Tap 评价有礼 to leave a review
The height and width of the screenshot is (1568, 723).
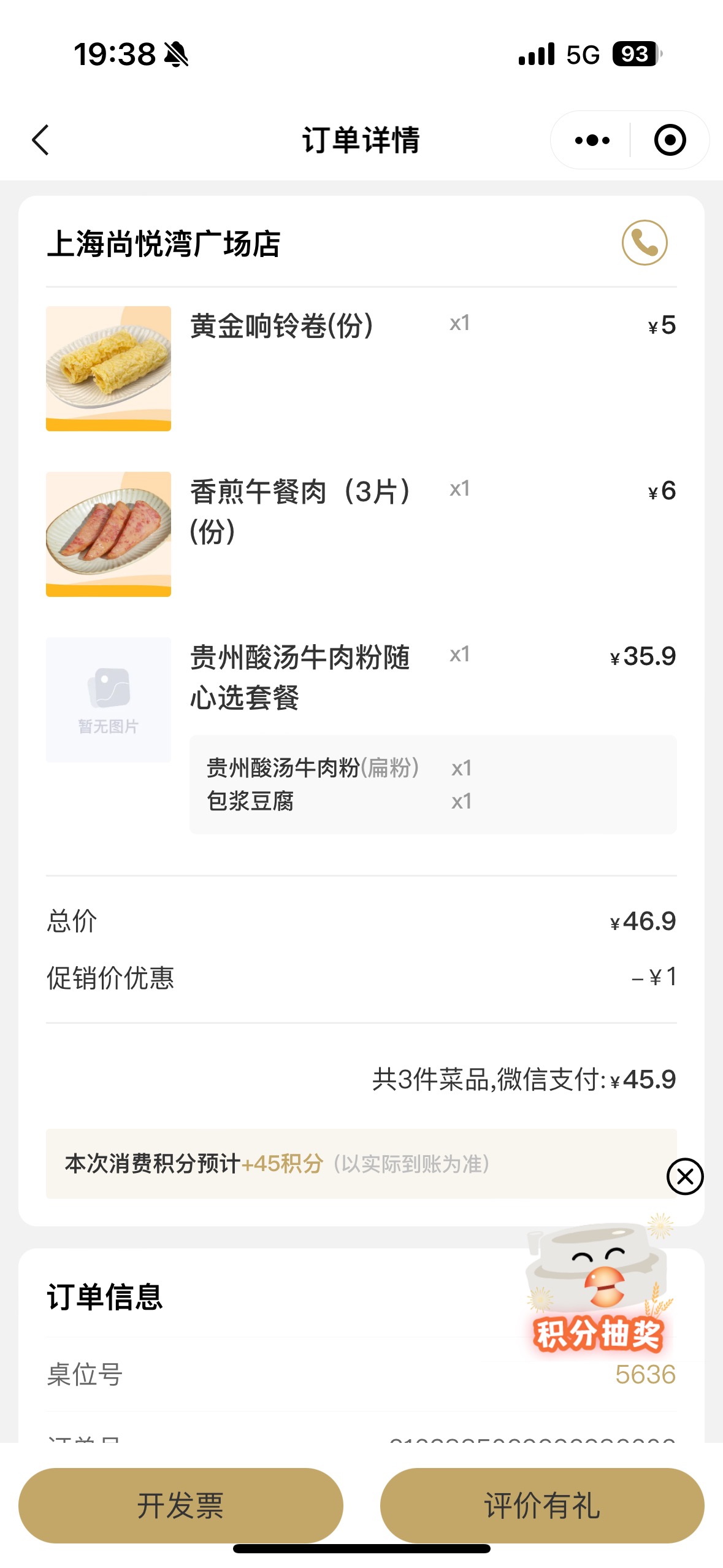point(542,1505)
